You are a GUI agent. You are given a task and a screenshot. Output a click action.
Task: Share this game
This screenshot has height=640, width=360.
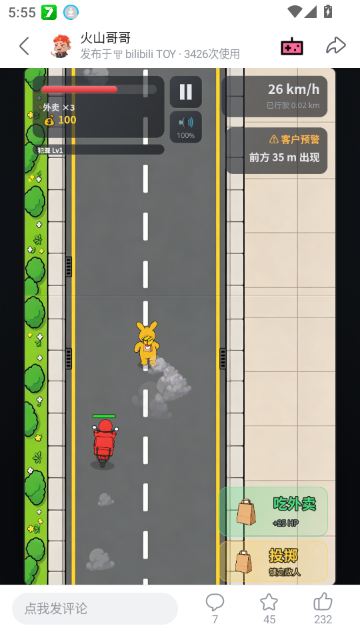click(x=336, y=45)
